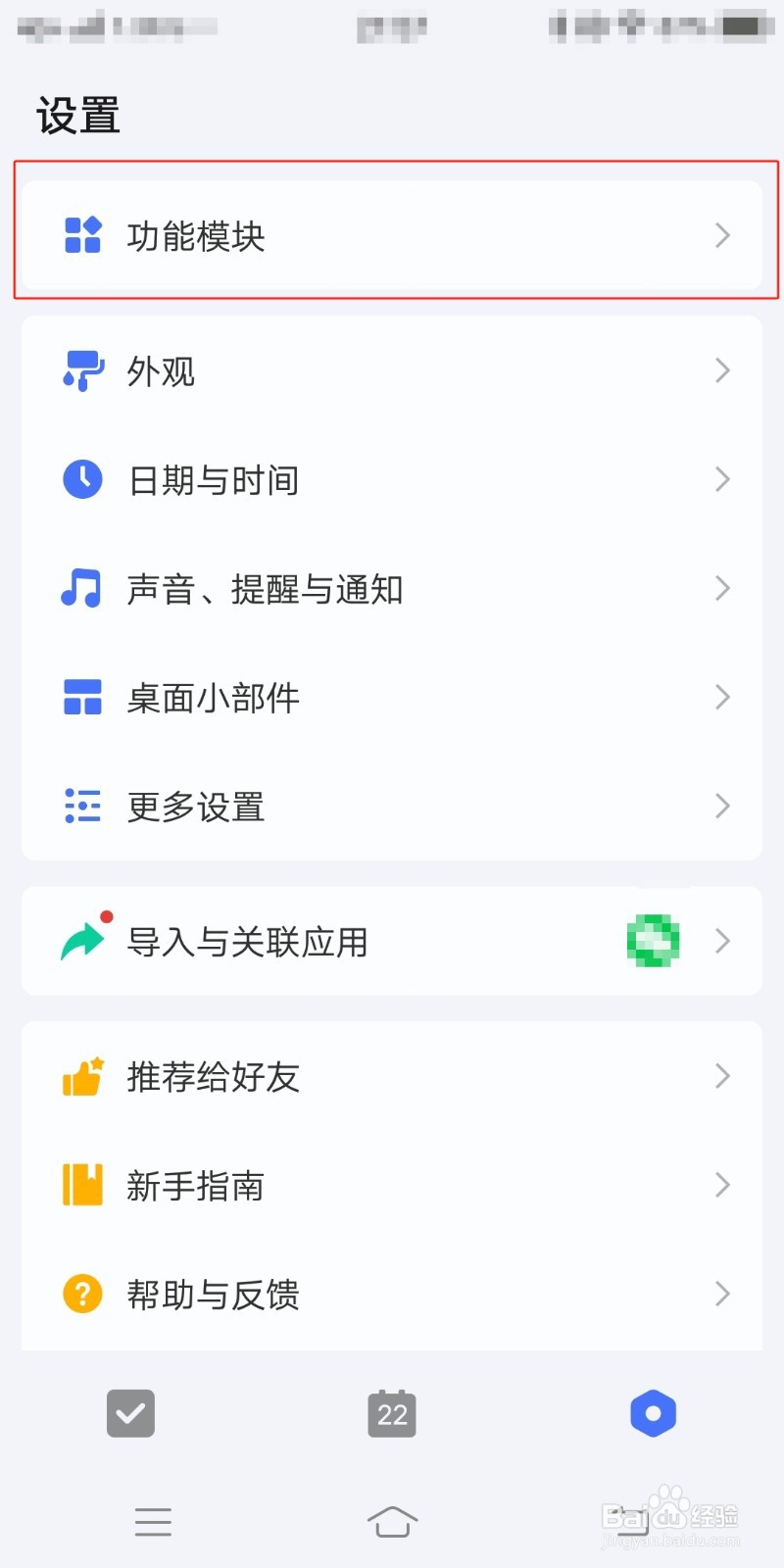Tap the system home button
This screenshot has height=1568, width=784.
pyautogui.click(x=392, y=1522)
